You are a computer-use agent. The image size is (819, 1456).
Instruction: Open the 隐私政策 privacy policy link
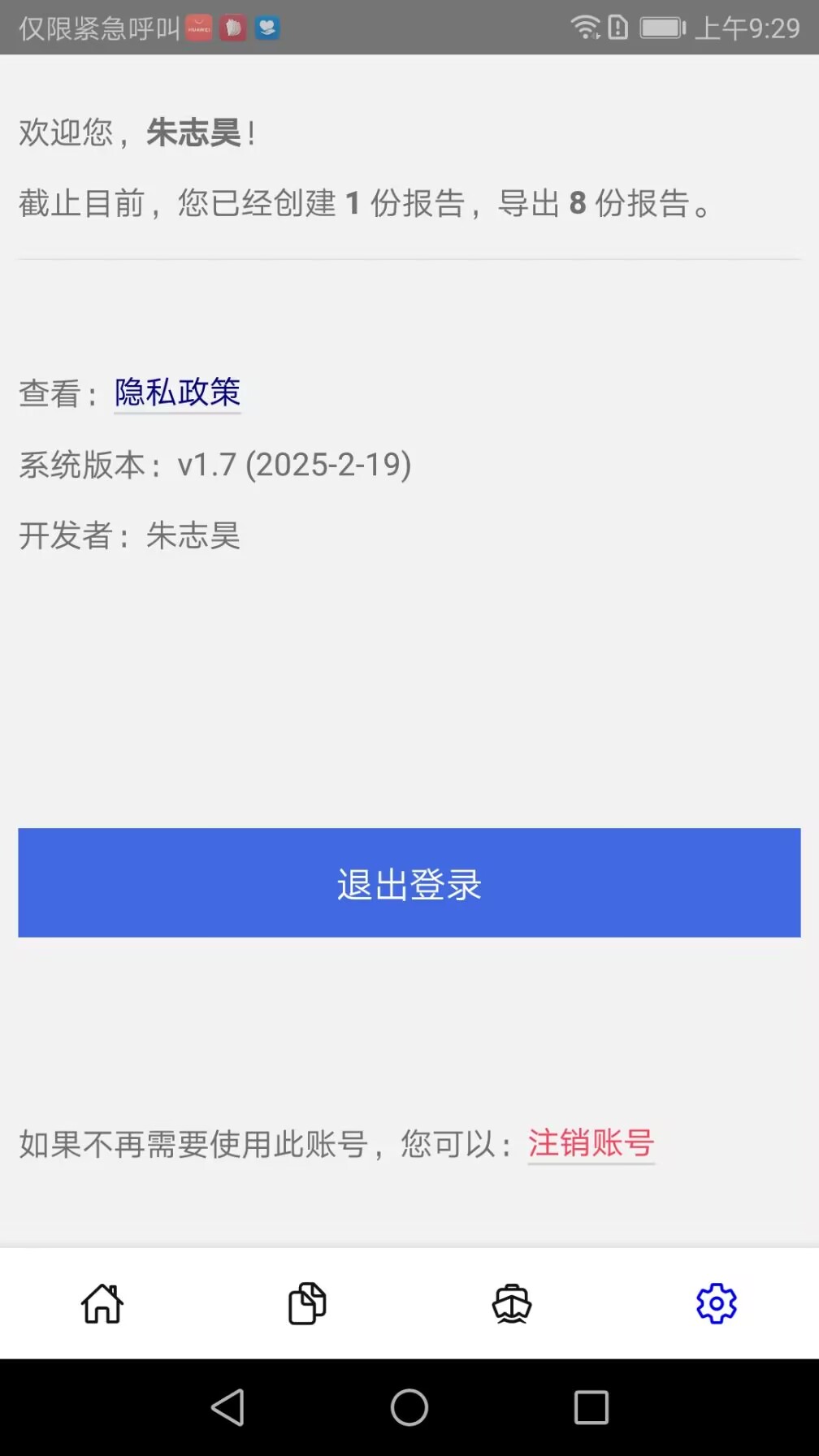tap(176, 393)
